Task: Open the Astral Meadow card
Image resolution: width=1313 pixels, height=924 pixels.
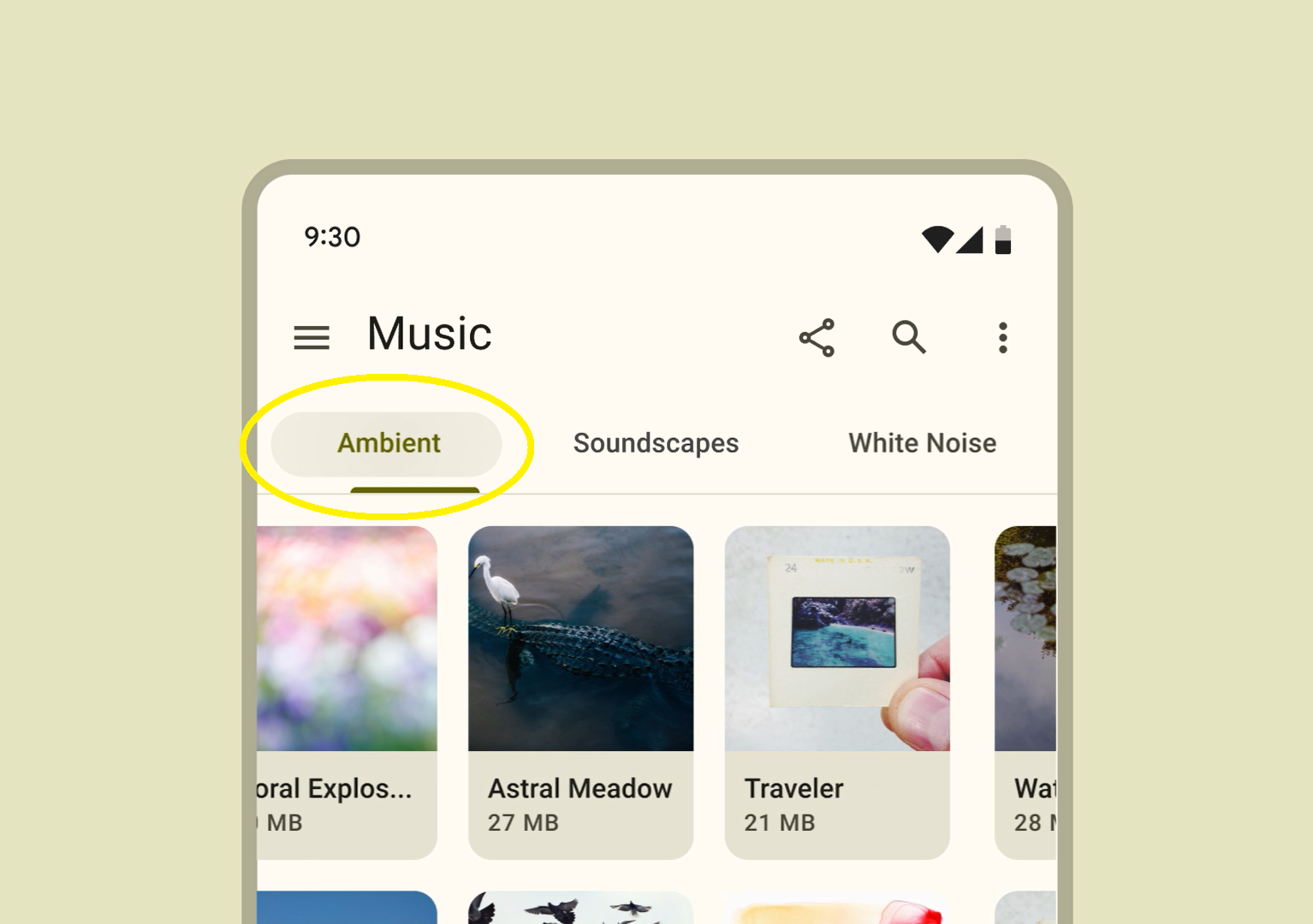Action: 580,691
